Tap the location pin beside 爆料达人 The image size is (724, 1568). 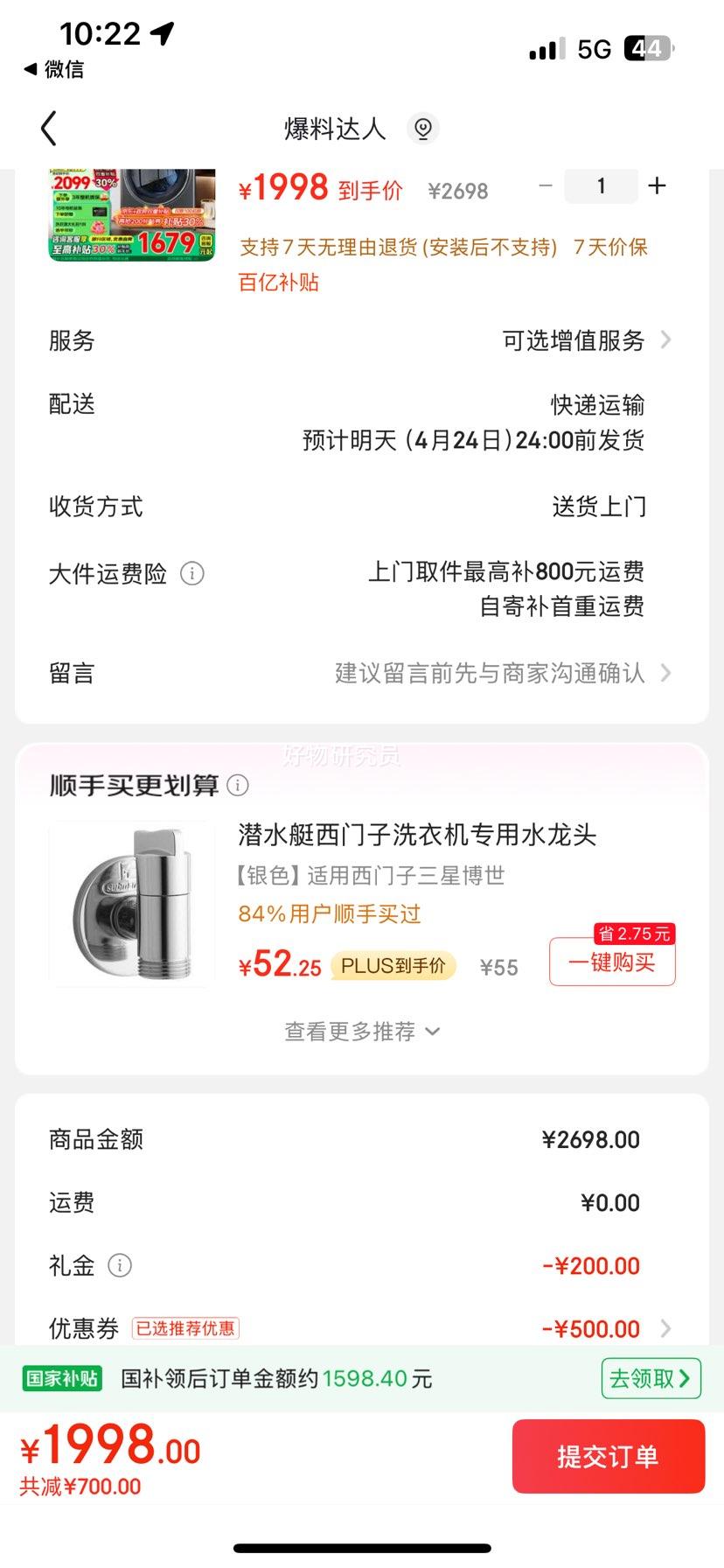[423, 128]
